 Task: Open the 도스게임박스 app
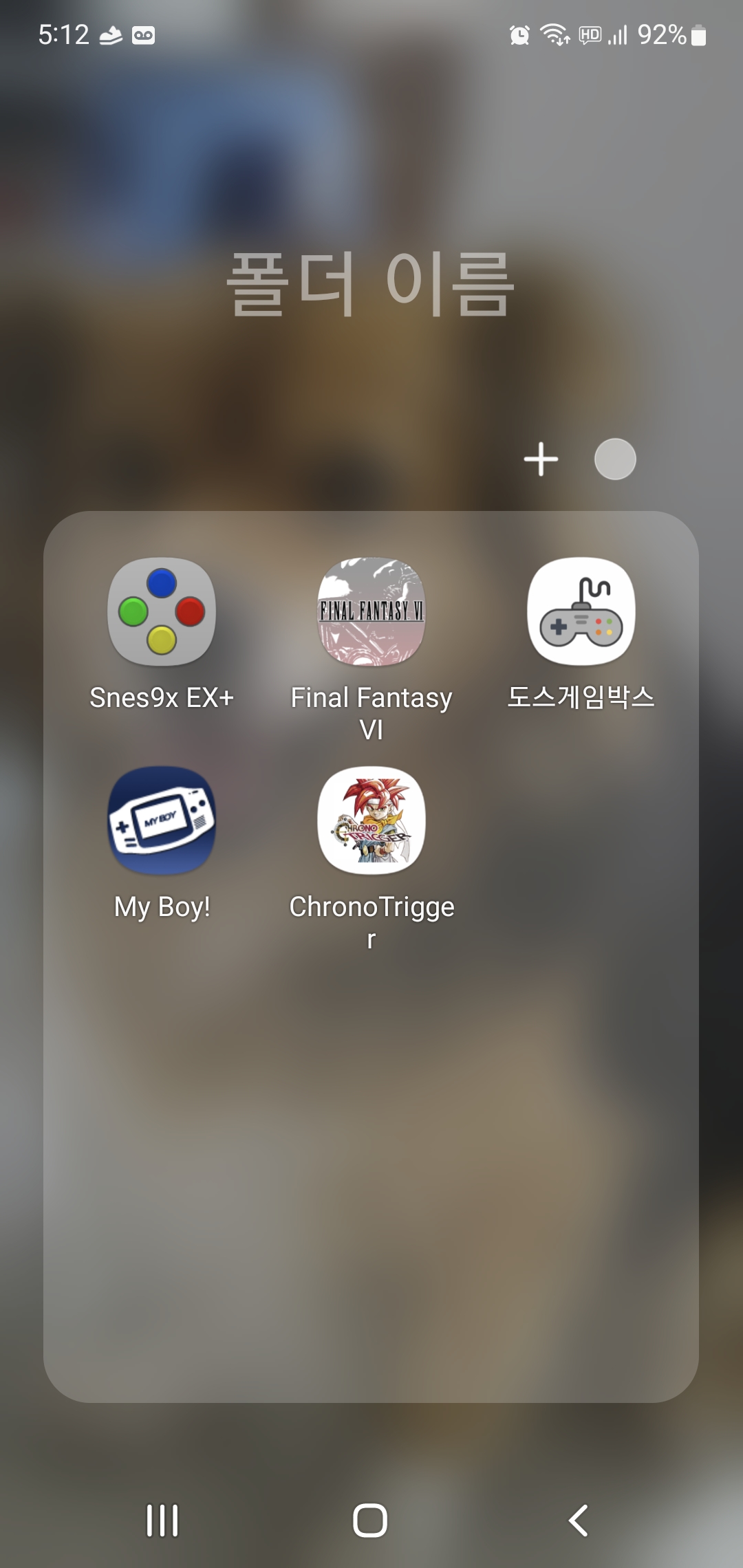581,612
